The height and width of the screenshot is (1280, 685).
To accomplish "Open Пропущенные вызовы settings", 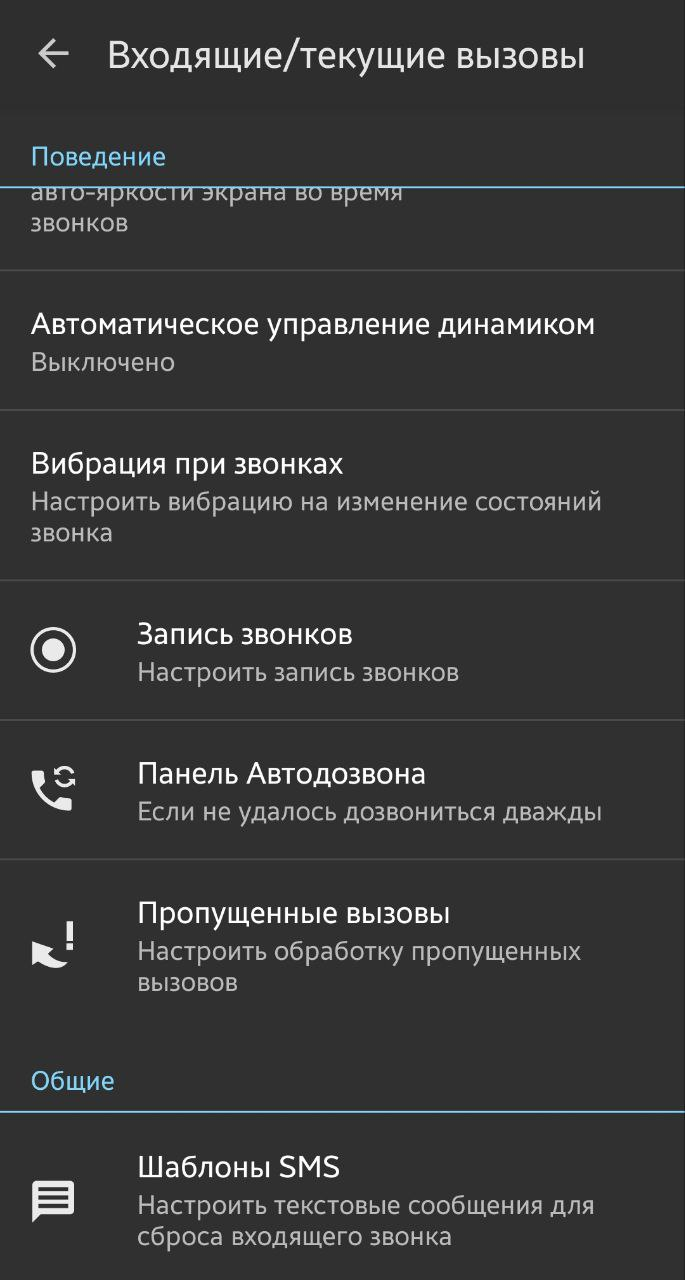I will (342, 945).
